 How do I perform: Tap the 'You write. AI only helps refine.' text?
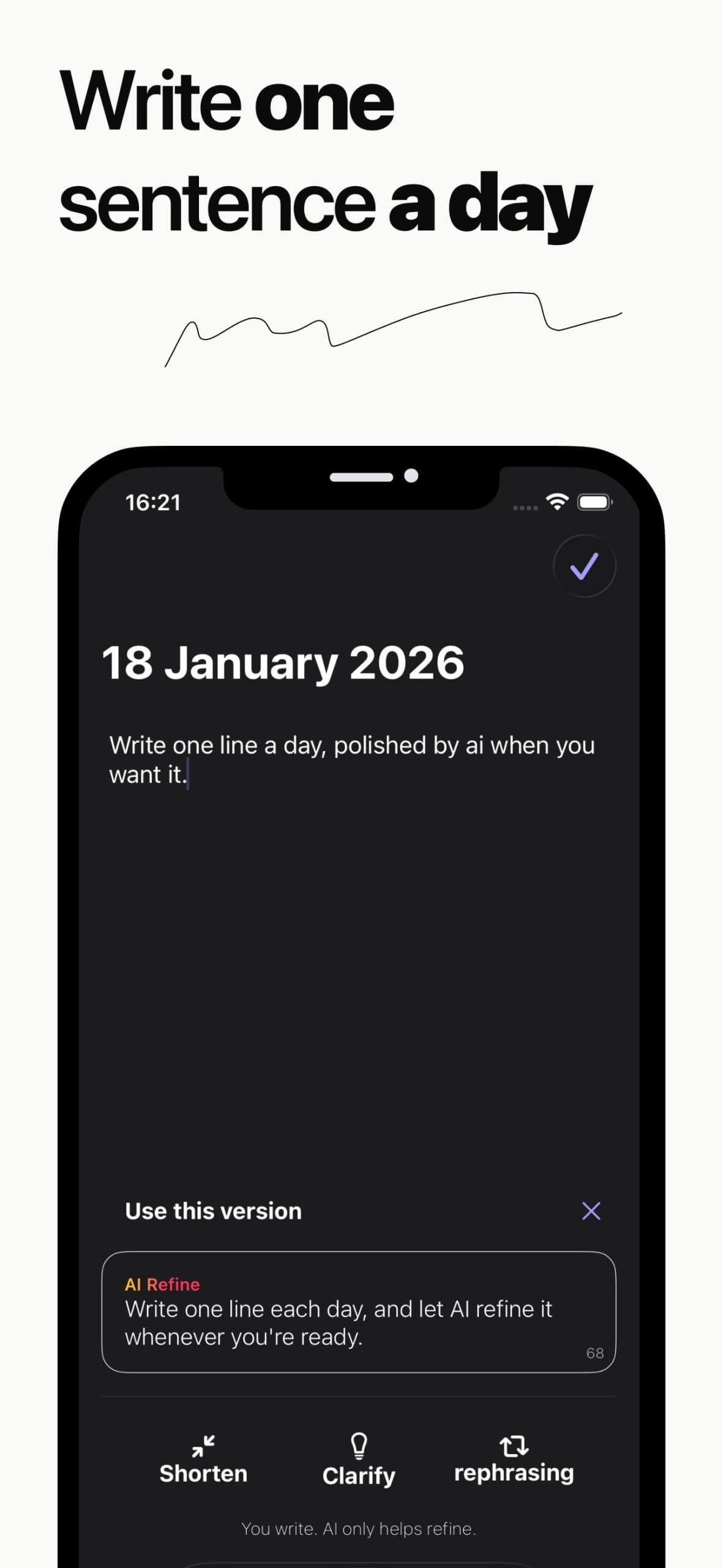pyautogui.click(x=359, y=1529)
